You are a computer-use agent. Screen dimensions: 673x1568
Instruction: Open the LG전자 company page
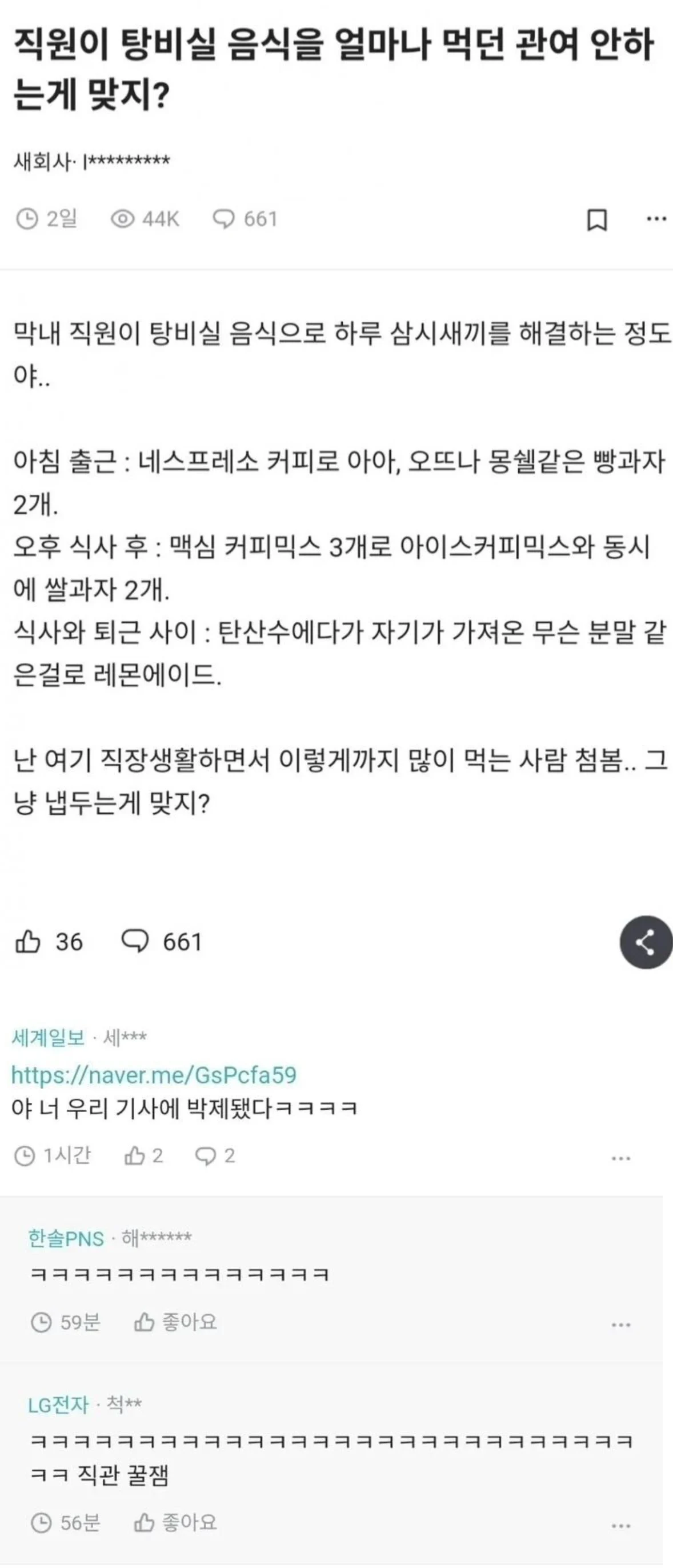(x=58, y=1404)
